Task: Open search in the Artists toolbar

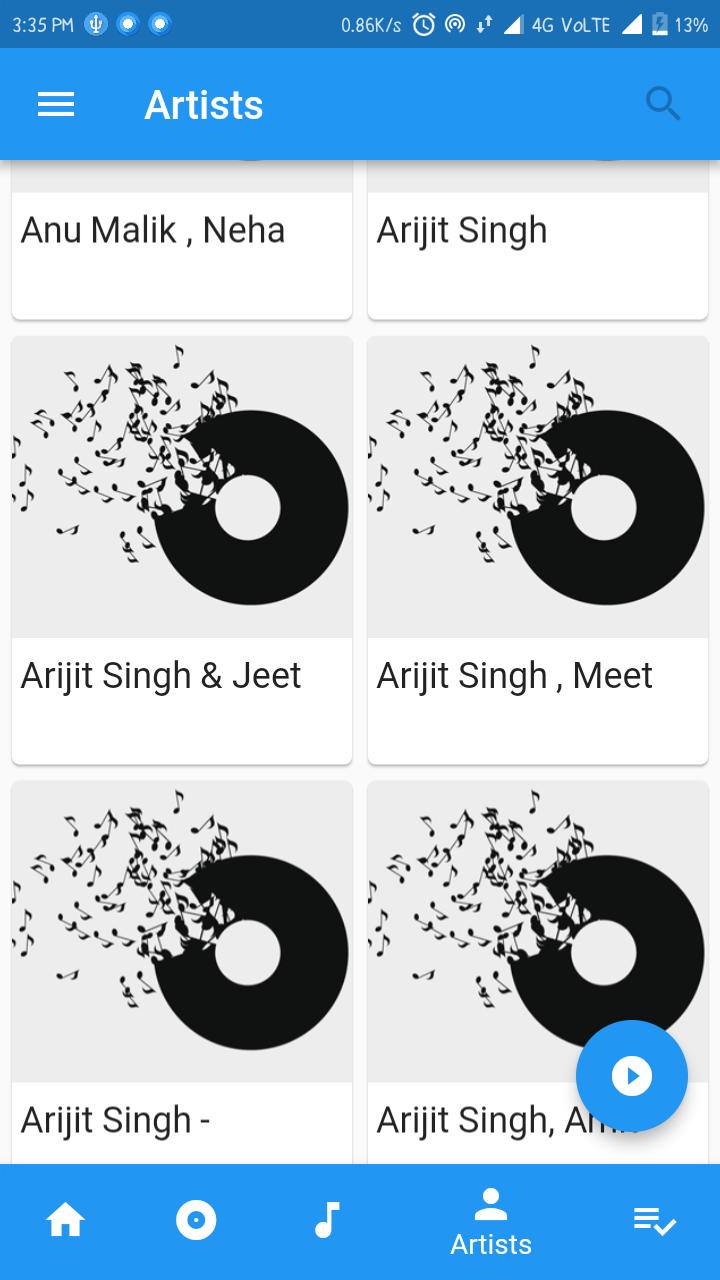Action: [x=663, y=104]
